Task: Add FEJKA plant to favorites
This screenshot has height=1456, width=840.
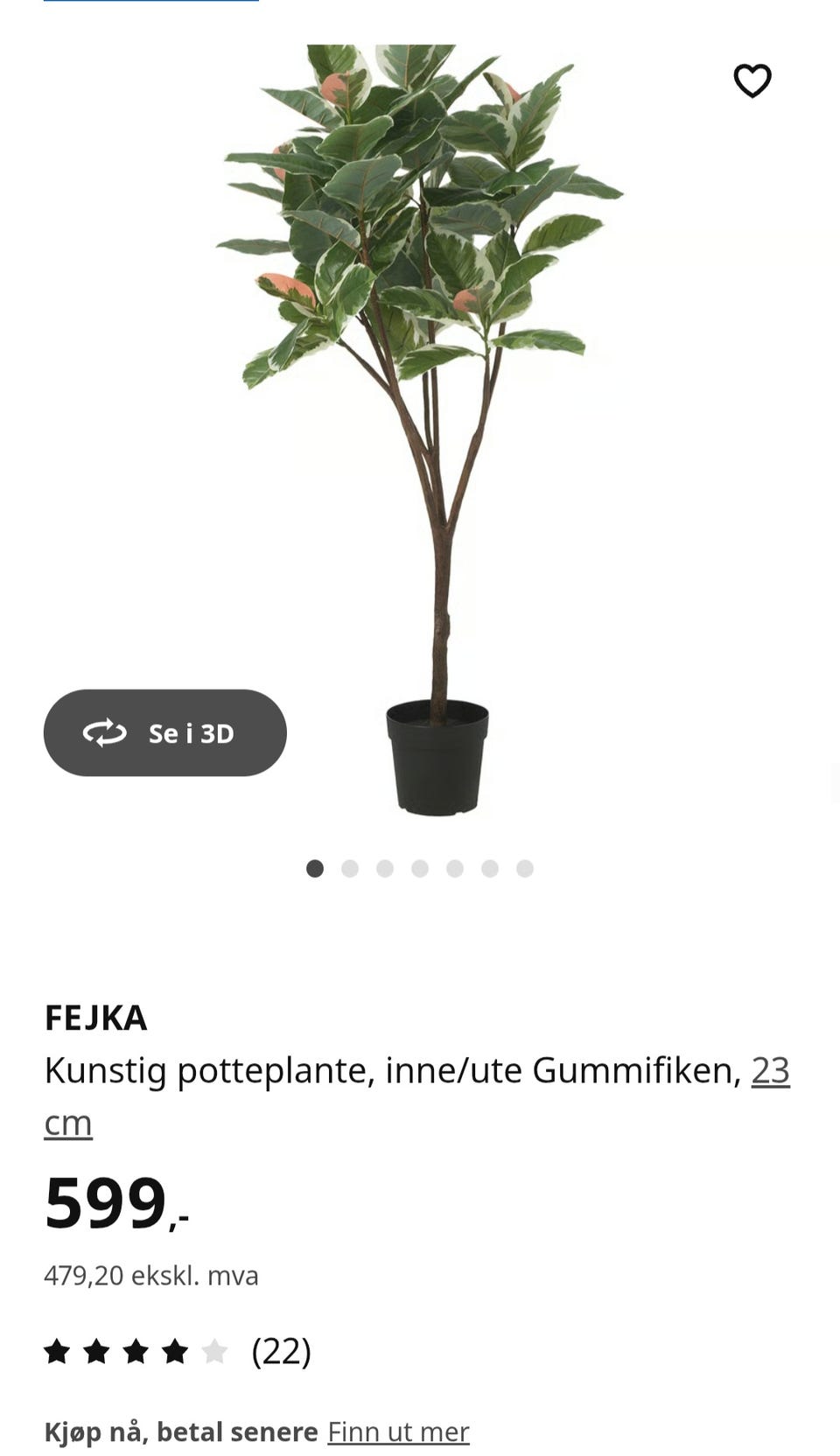Action: (x=752, y=81)
